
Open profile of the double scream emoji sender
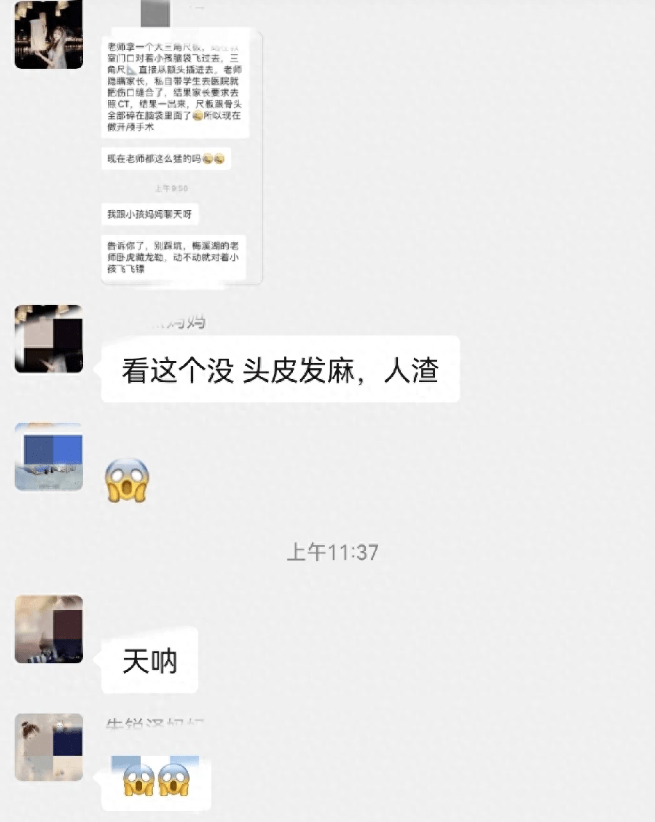coord(48,747)
